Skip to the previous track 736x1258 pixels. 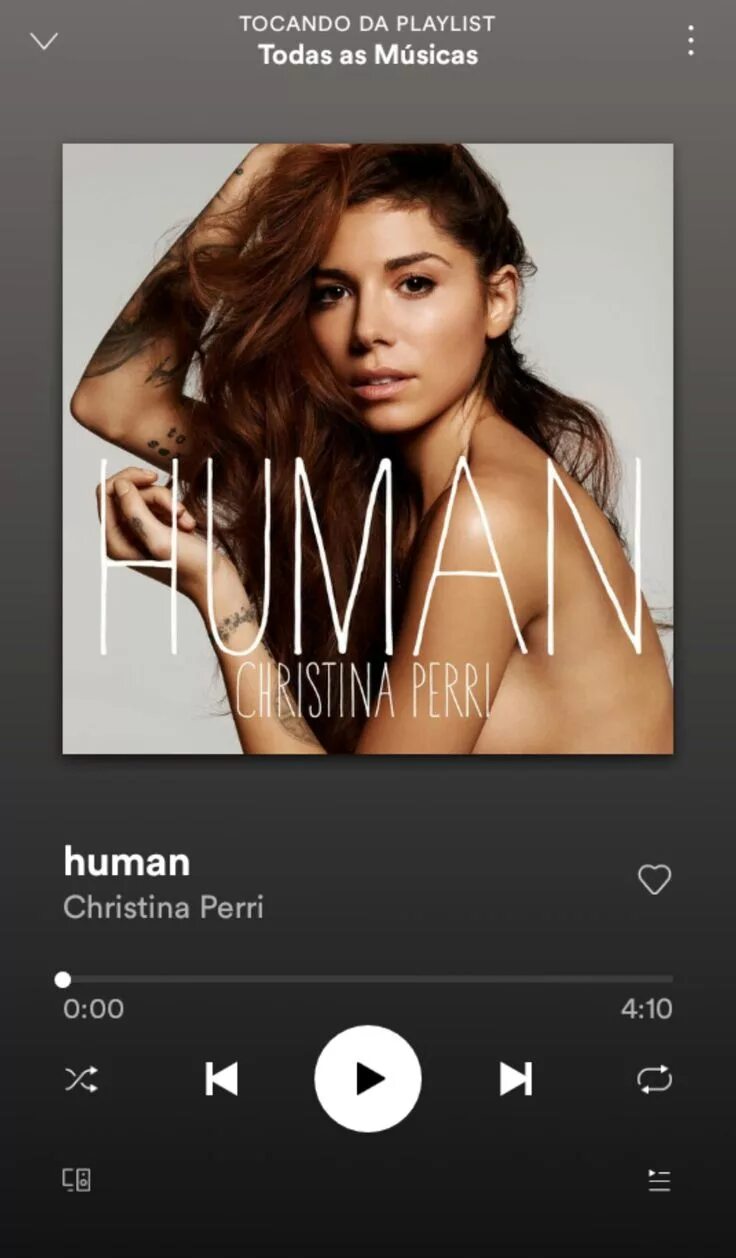(x=221, y=1079)
